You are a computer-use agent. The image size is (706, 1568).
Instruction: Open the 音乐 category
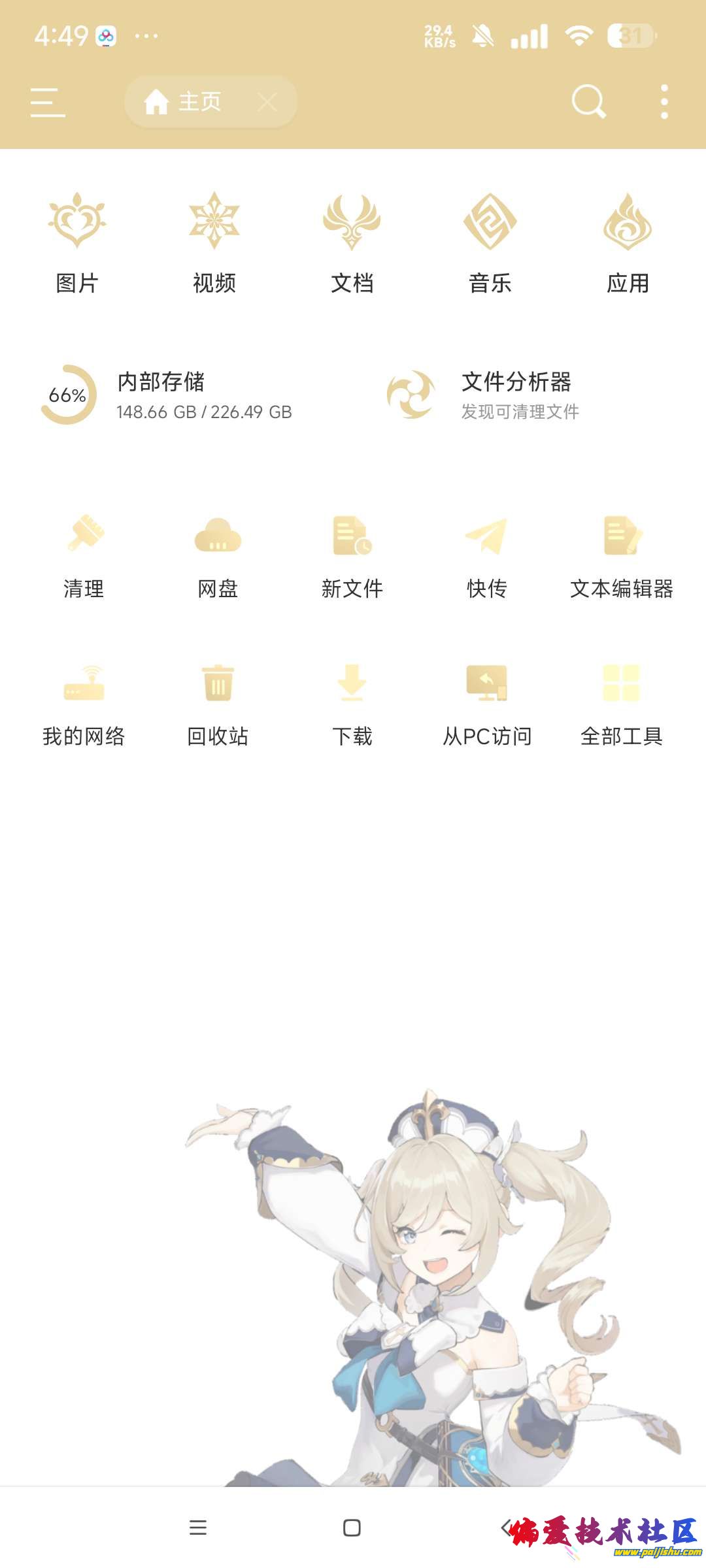[x=490, y=242]
